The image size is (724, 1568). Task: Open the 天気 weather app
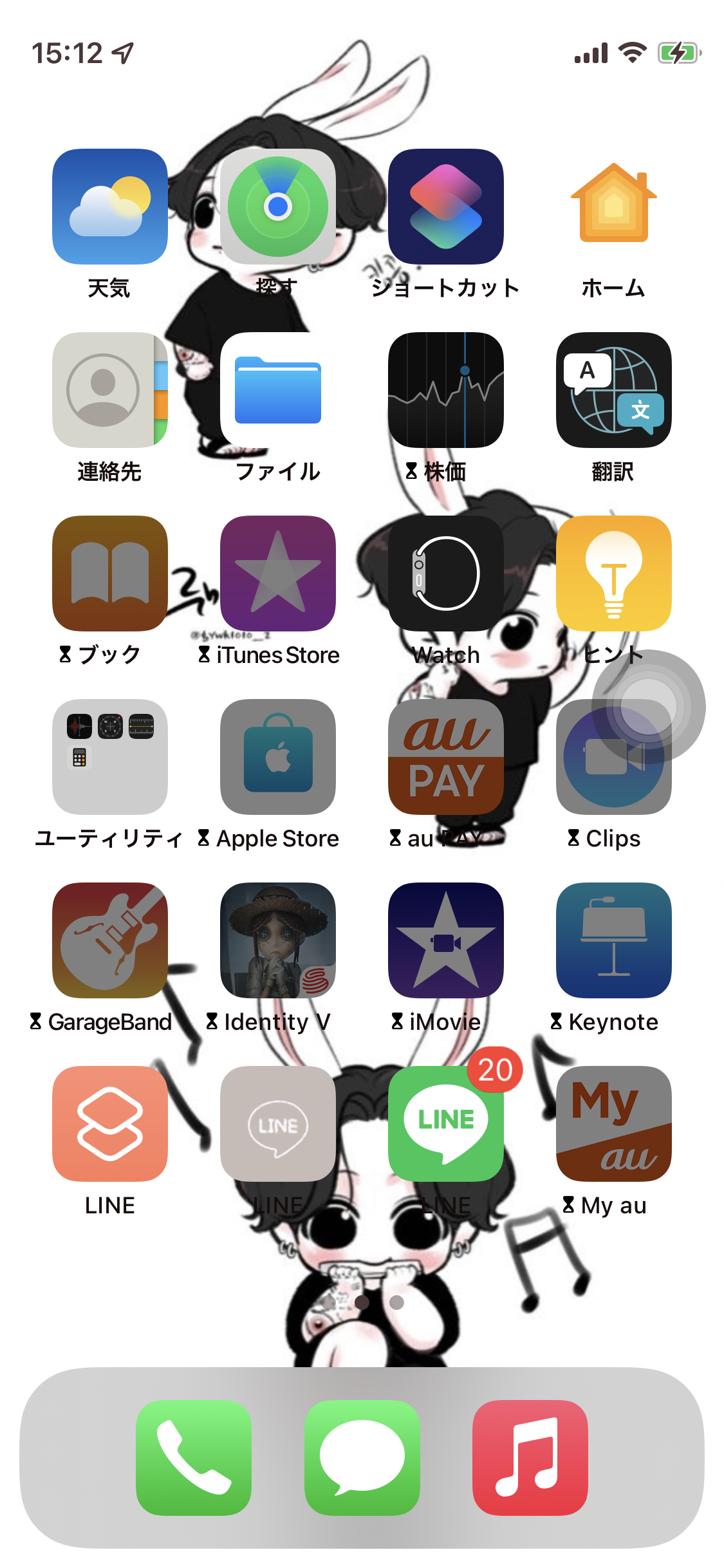click(x=110, y=207)
